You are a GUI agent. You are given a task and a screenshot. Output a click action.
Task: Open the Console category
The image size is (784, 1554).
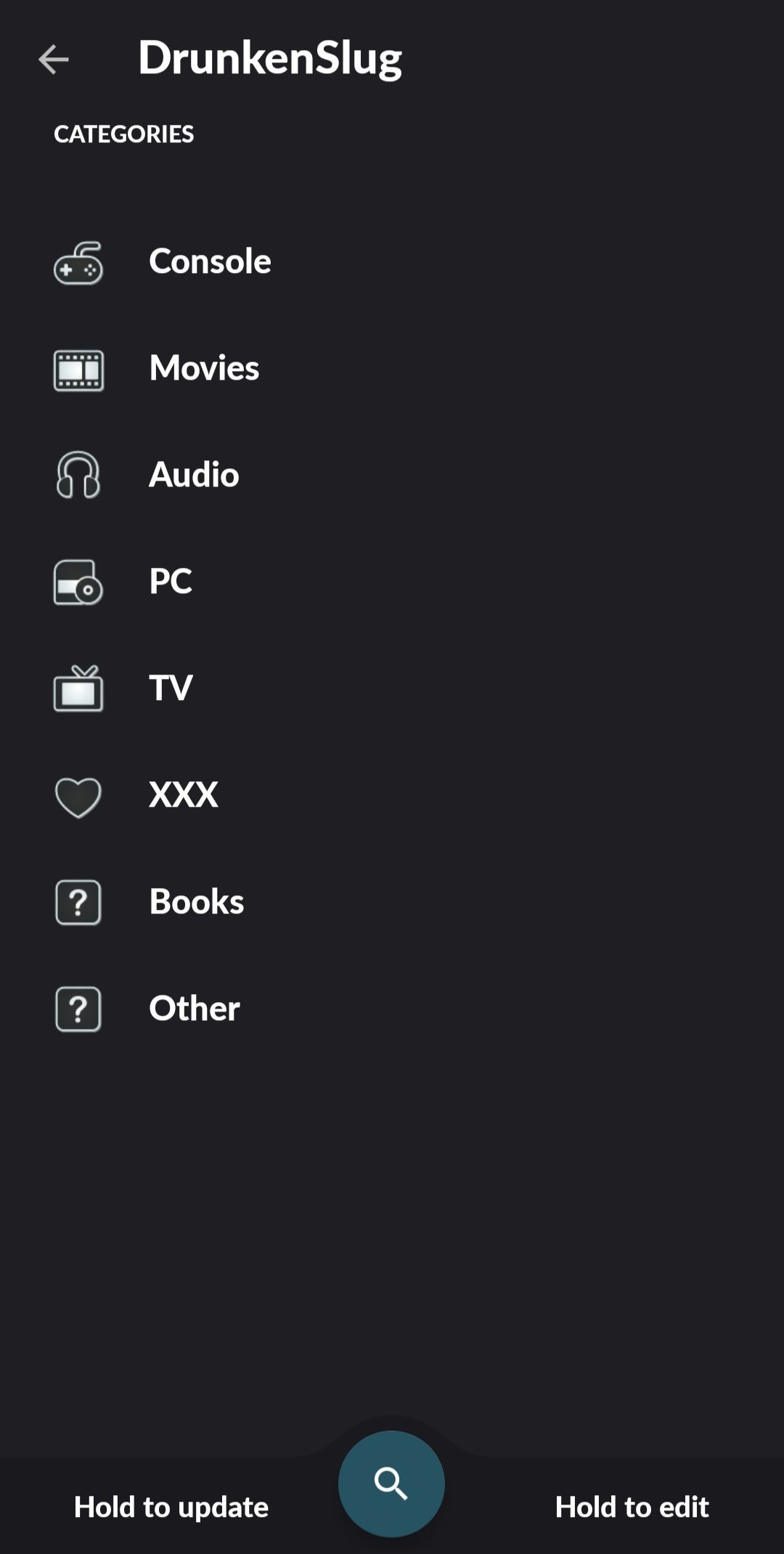click(x=210, y=261)
